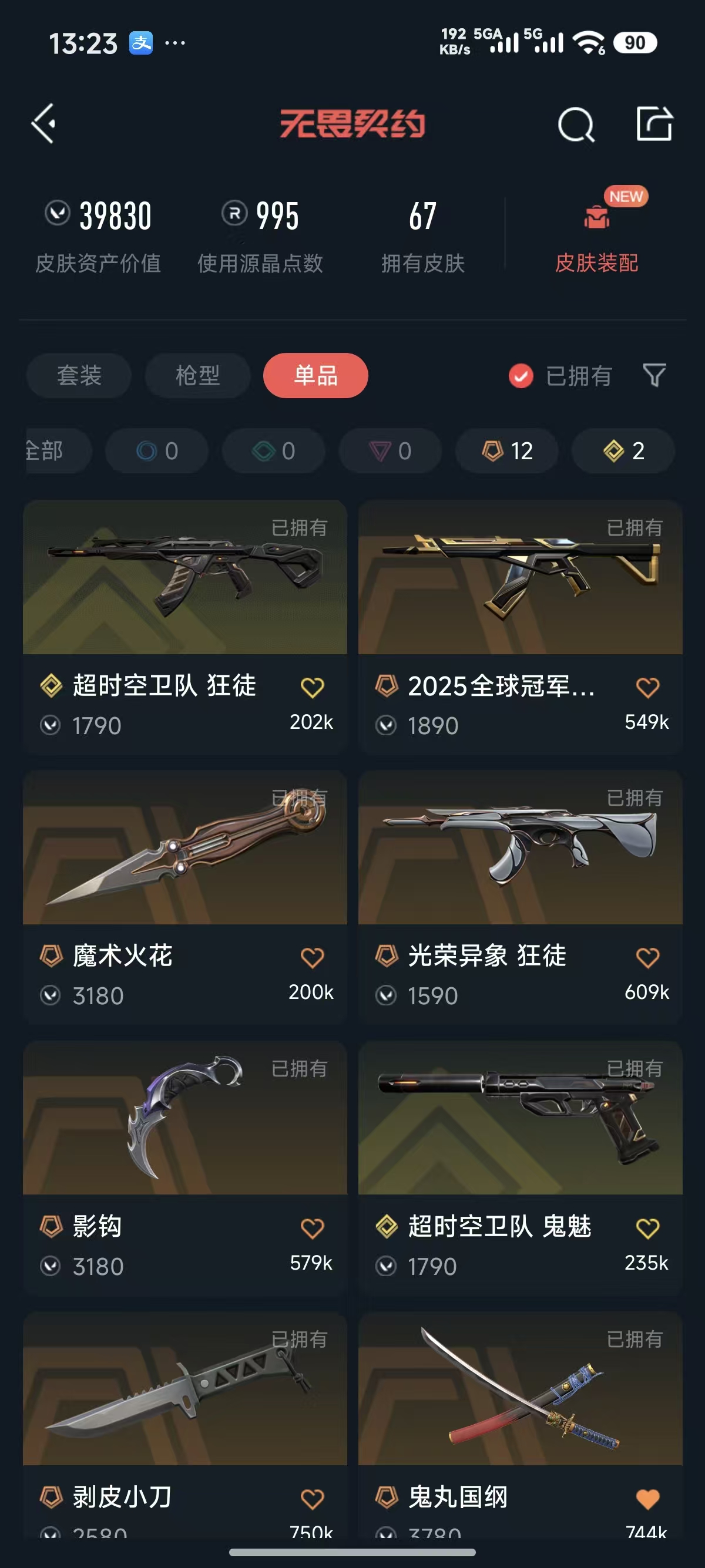Open the 超时空卫队 狂徒 skin card

tap(185, 627)
